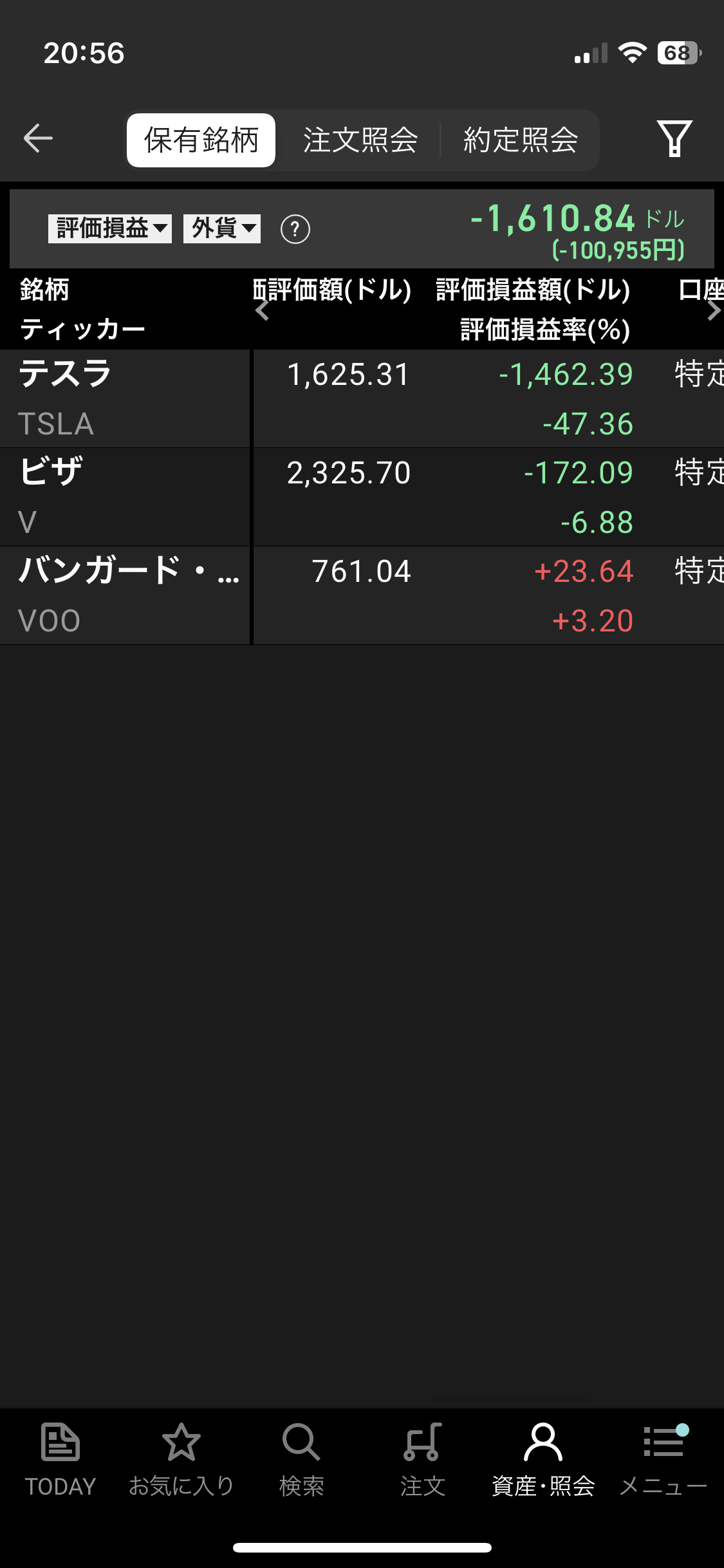Switch to the 約定照会 tab
The image size is (724, 1568).
click(x=521, y=140)
